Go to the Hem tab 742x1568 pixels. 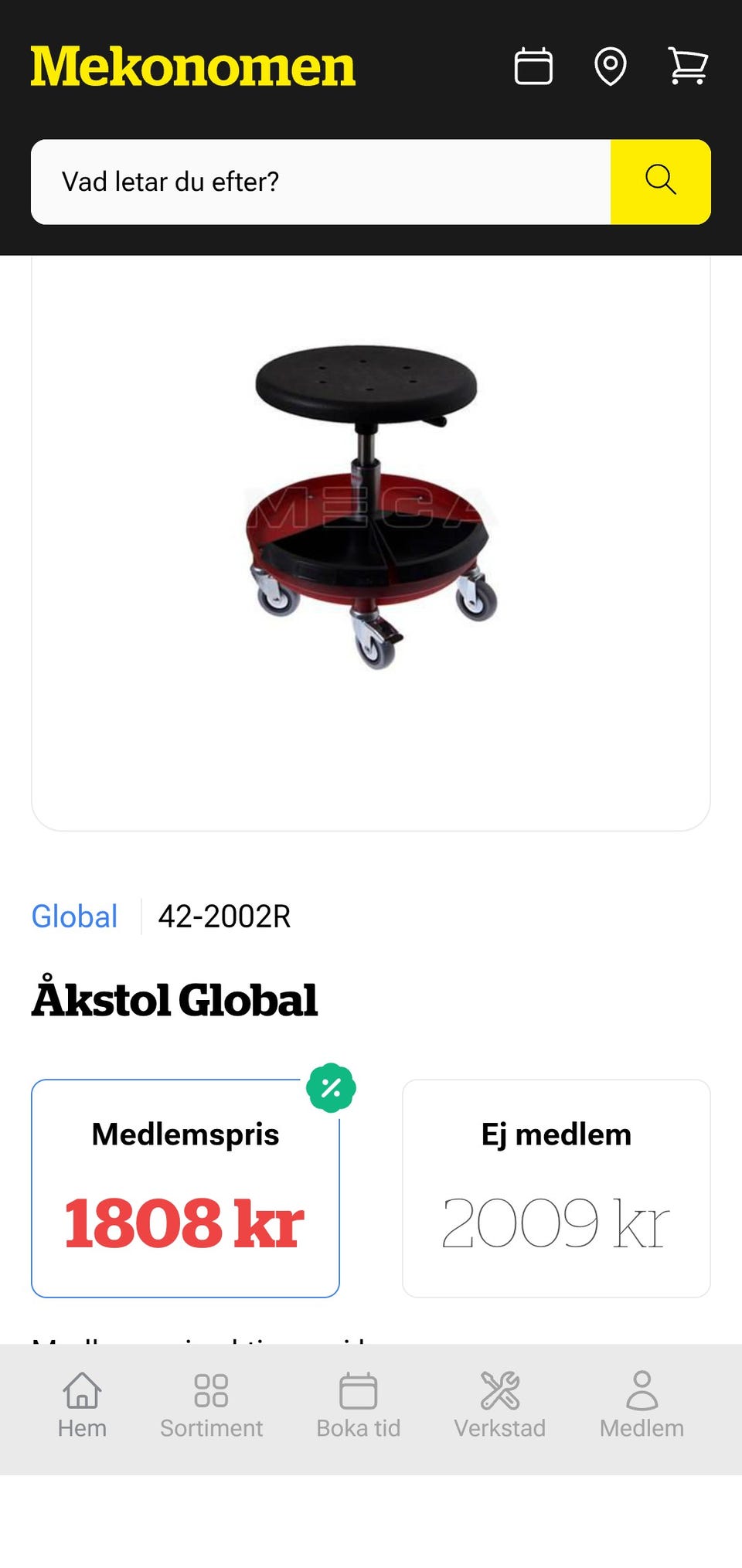click(x=82, y=1406)
